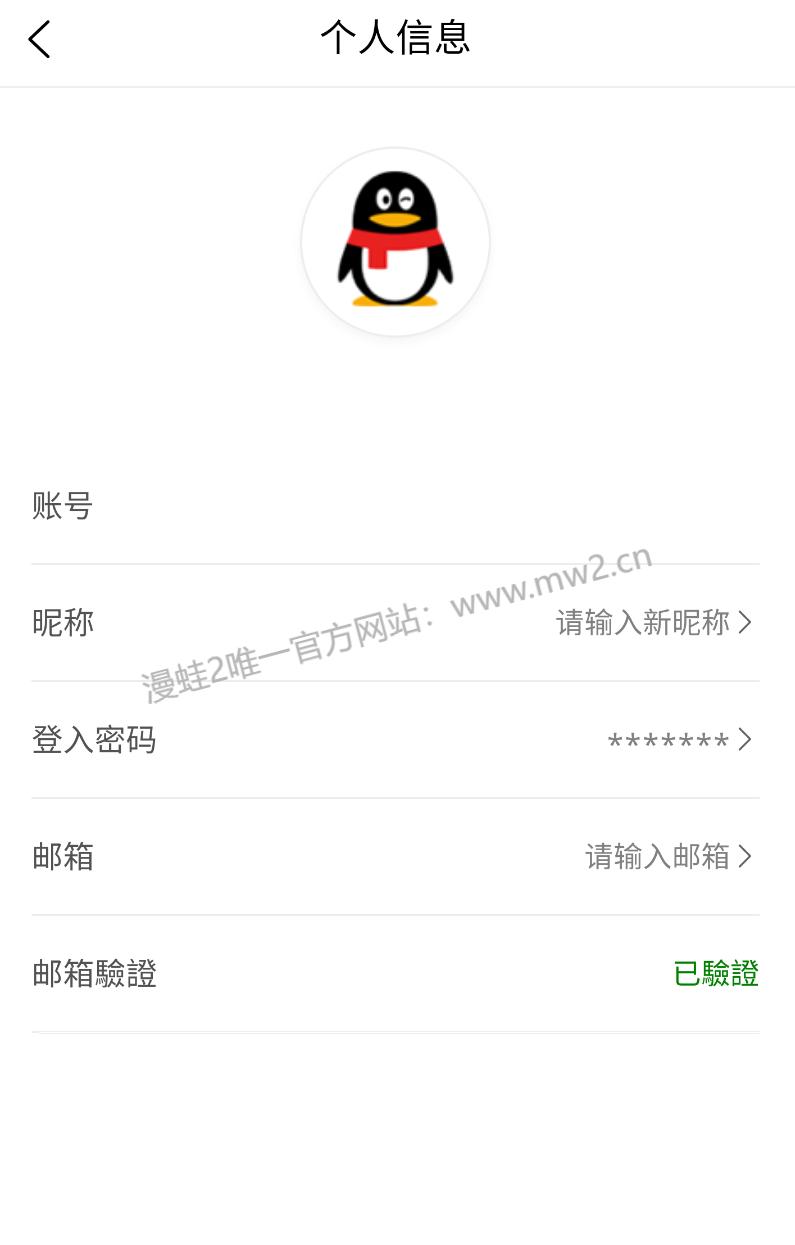Go back from the 个人信息 page

click(x=39, y=40)
